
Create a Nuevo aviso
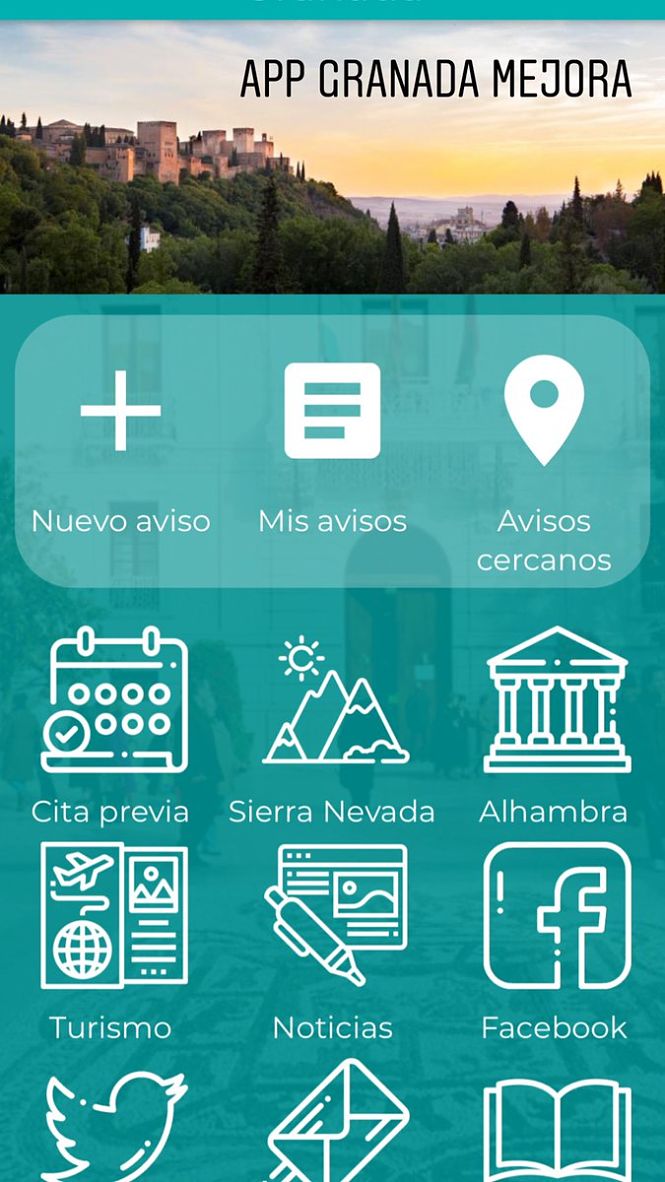pyautogui.click(x=121, y=452)
